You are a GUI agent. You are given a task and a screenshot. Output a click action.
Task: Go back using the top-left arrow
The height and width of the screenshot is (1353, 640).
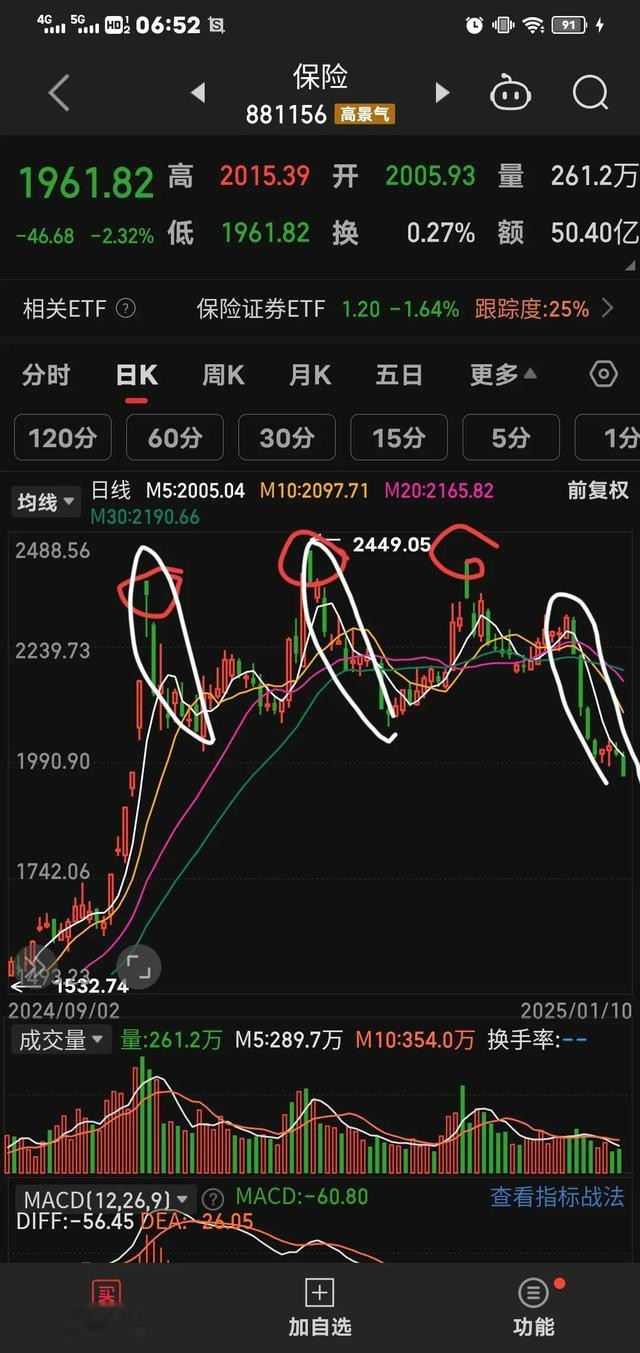coord(59,94)
